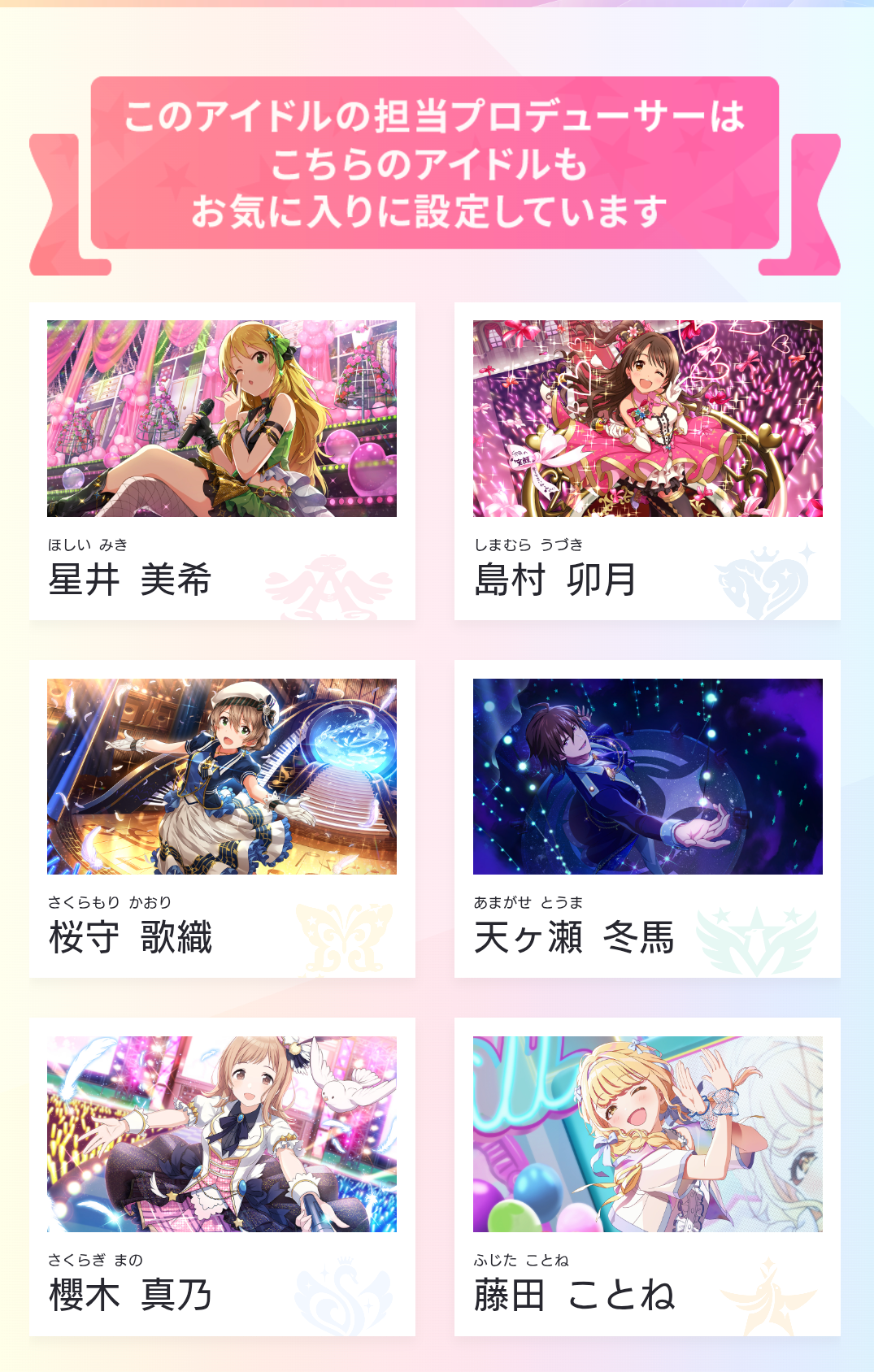Select the idol card 桜守 歌織

coord(222,818)
